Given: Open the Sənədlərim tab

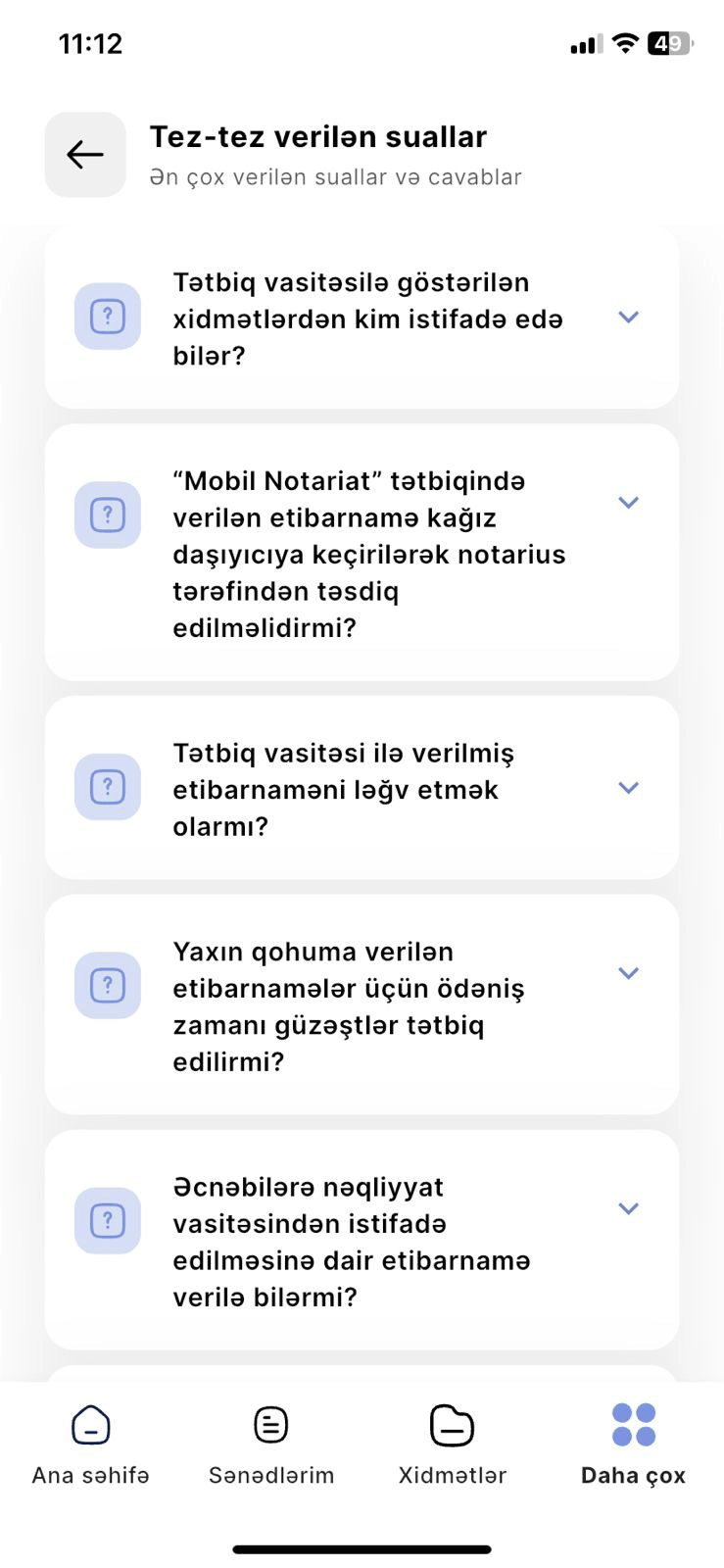Looking at the screenshot, I should click(271, 1445).
